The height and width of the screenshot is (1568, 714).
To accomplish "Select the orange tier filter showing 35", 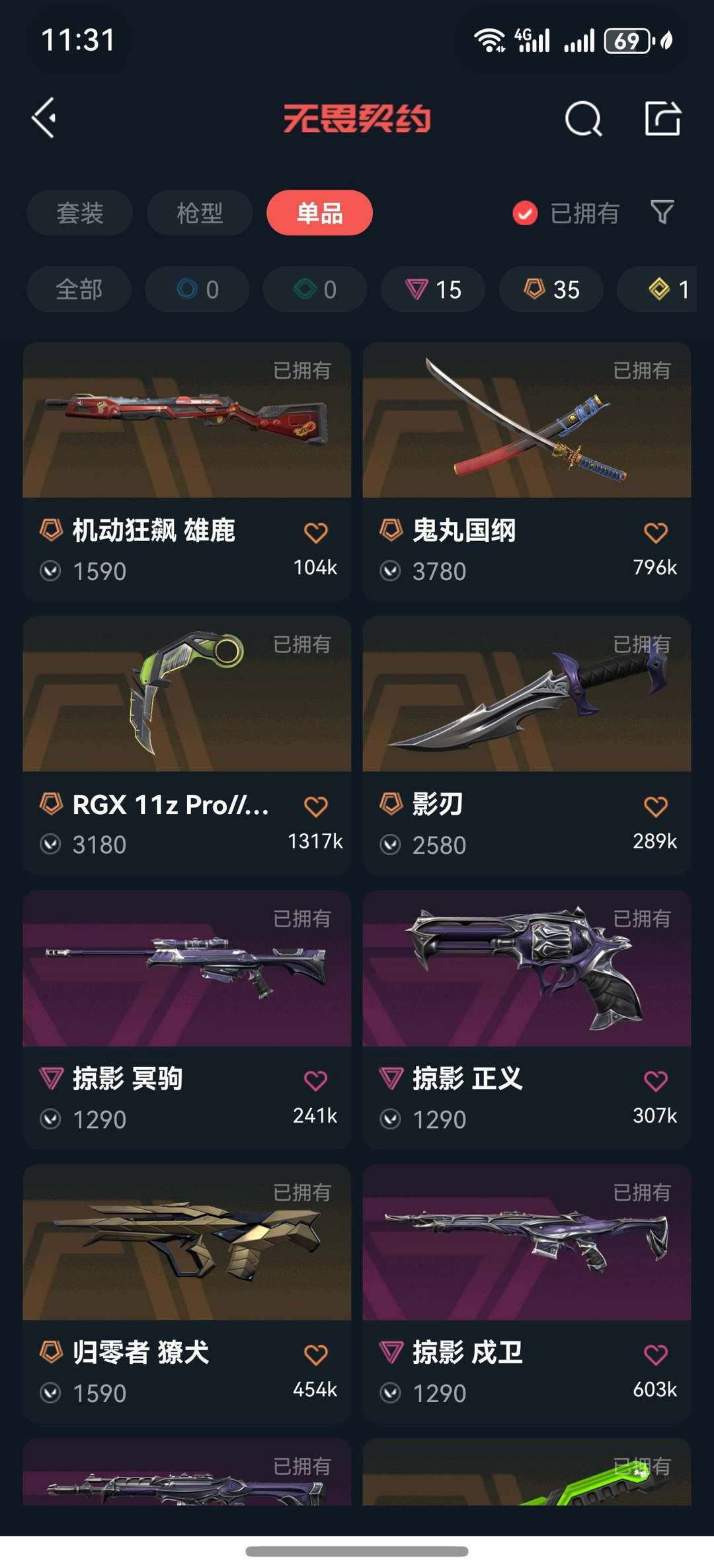I will click(x=550, y=289).
